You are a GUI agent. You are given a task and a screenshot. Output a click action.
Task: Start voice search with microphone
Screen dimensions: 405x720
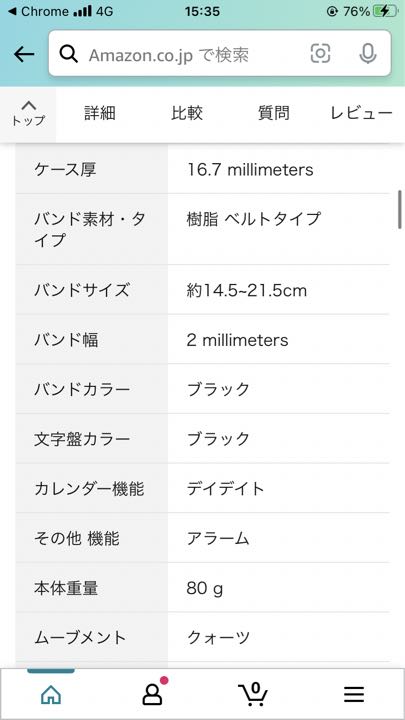click(368, 54)
